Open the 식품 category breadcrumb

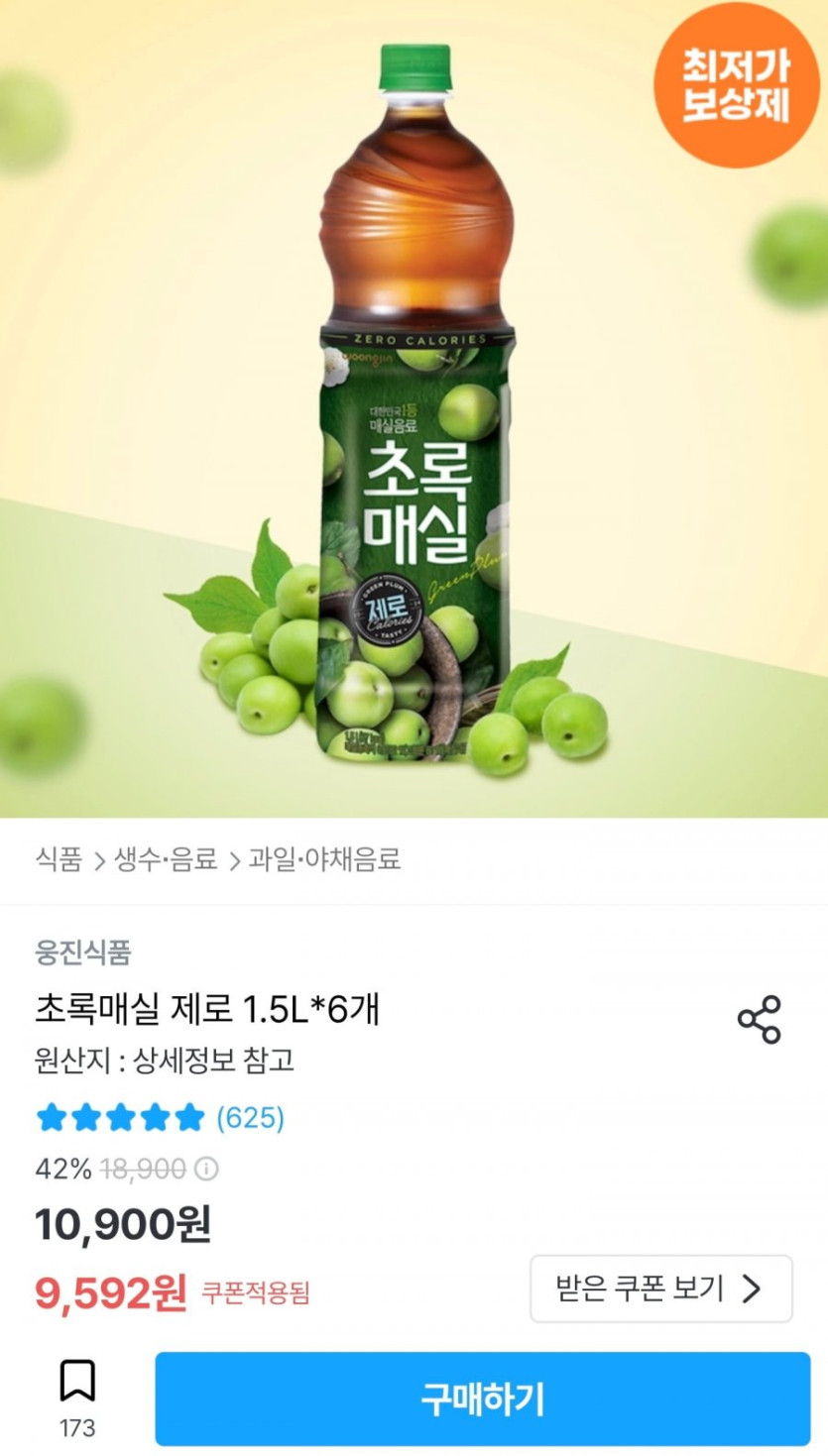(x=59, y=859)
